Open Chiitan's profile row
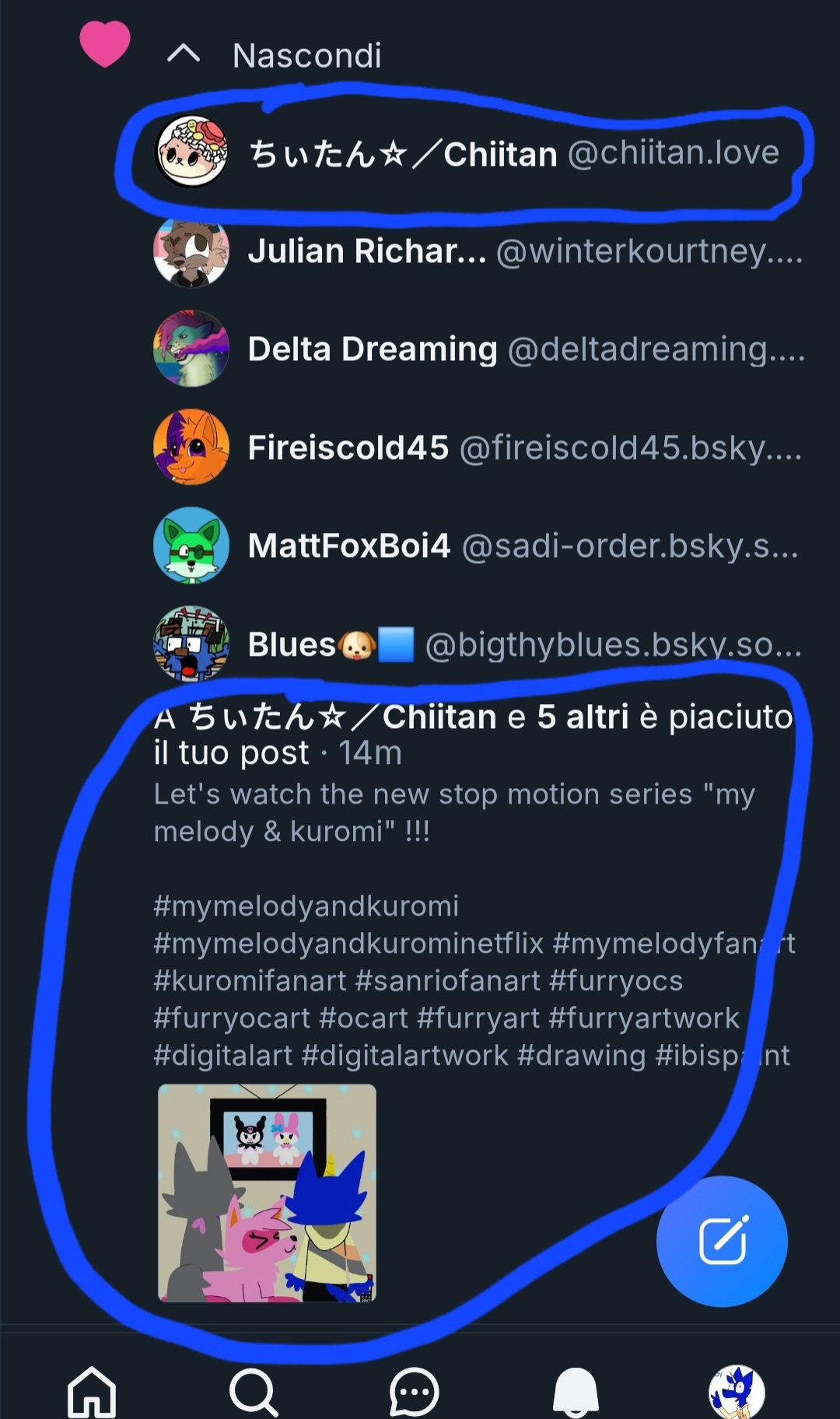The height and width of the screenshot is (1419, 840). 467,153
